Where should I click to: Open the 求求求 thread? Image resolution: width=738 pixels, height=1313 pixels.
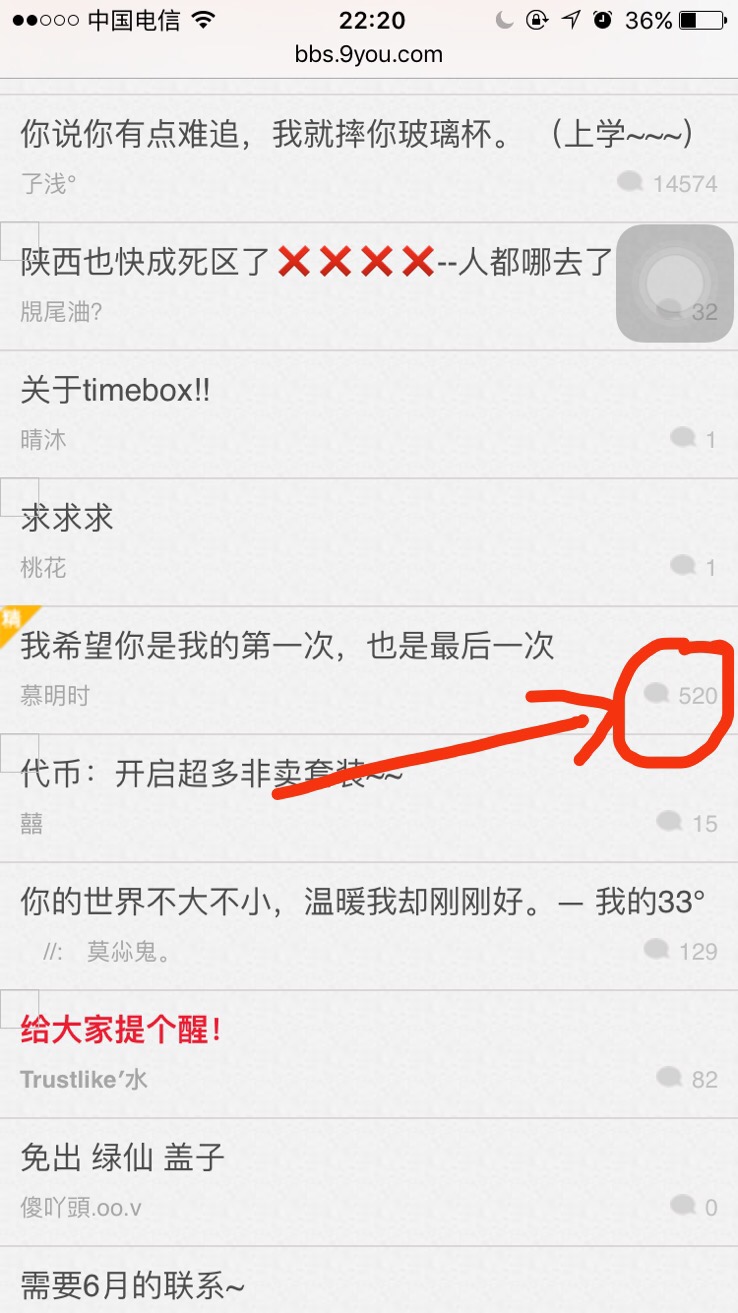pyautogui.click(x=67, y=518)
